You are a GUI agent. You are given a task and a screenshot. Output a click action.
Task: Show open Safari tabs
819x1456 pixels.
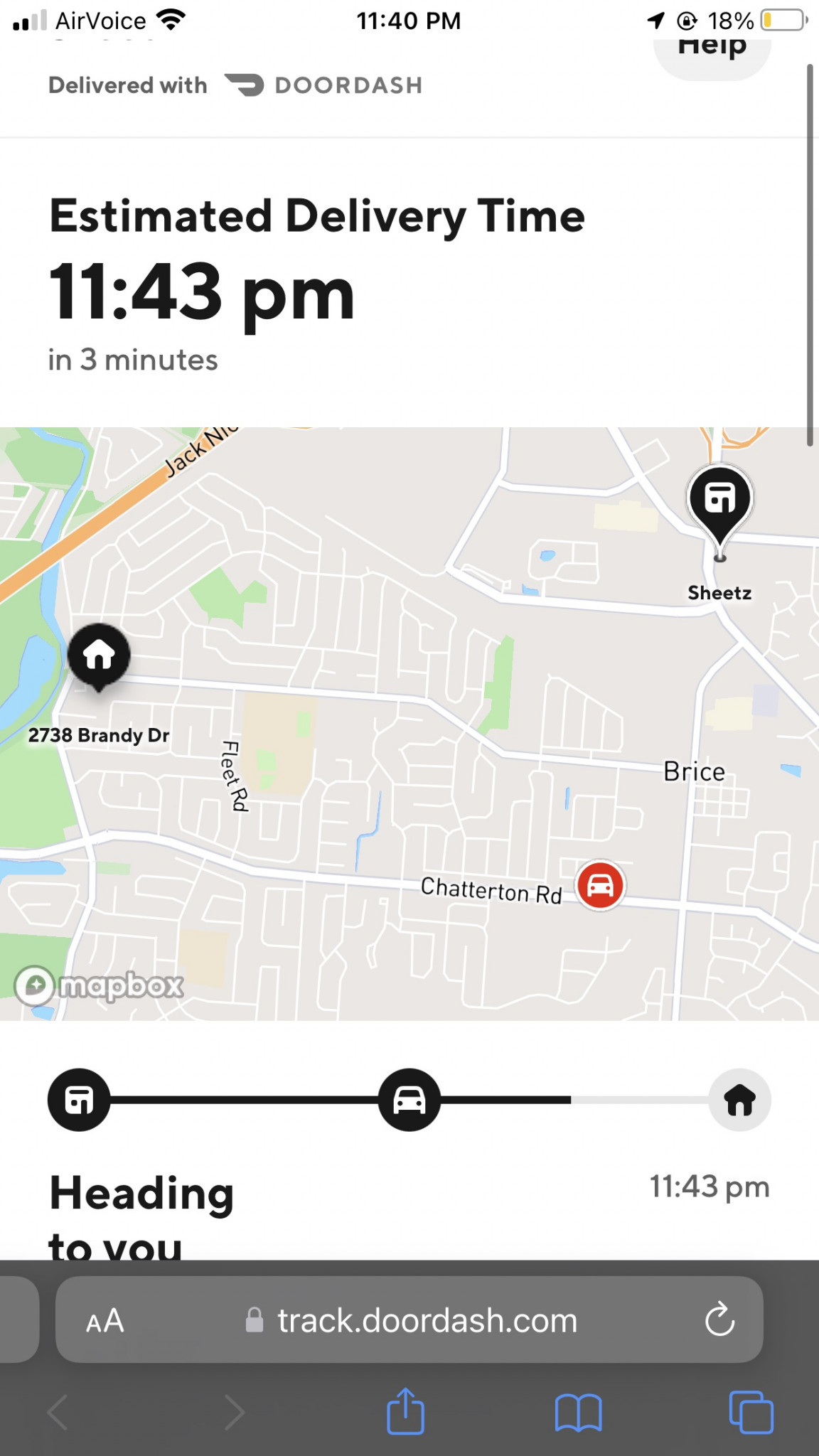pyautogui.click(x=751, y=1412)
